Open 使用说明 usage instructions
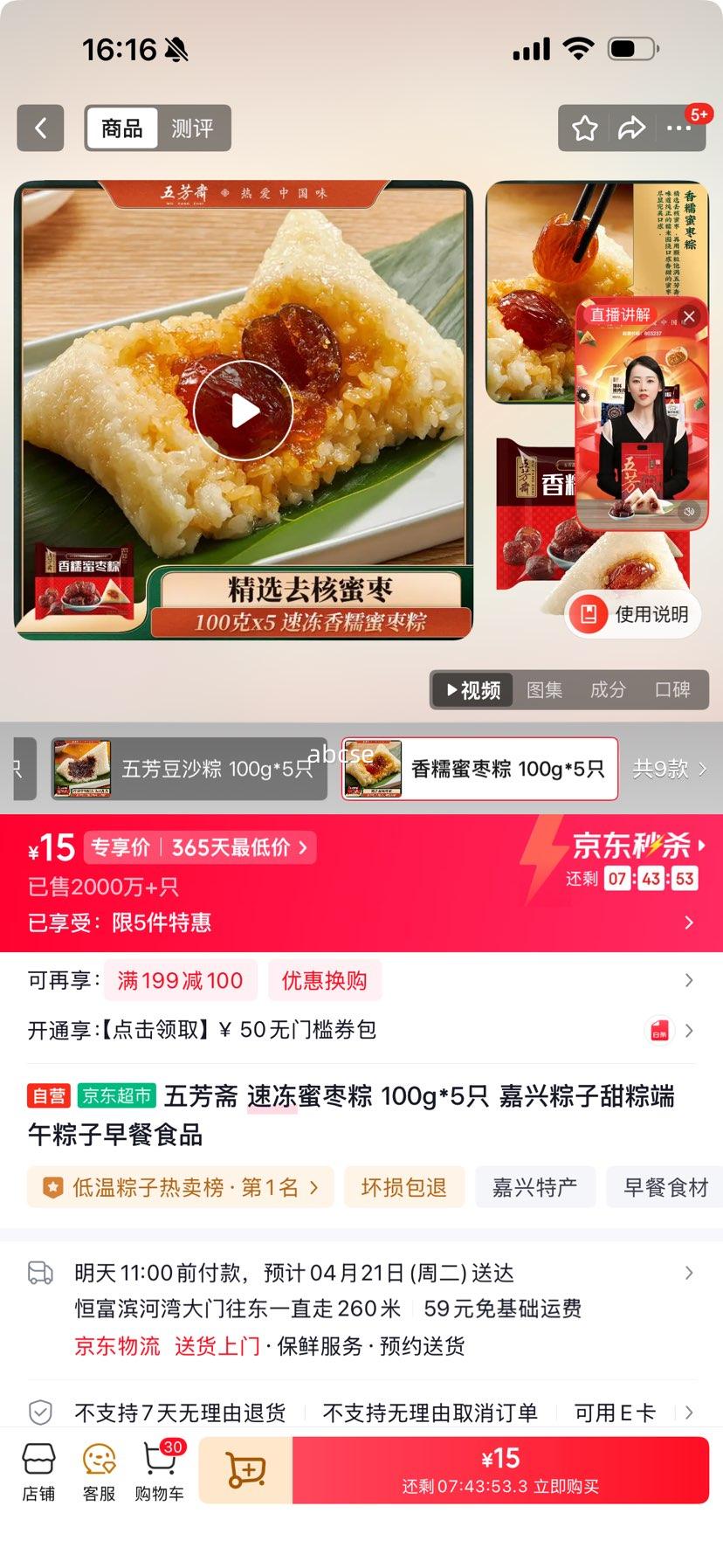Viewport: 723px width, 1568px height. (x=631, y=614)
